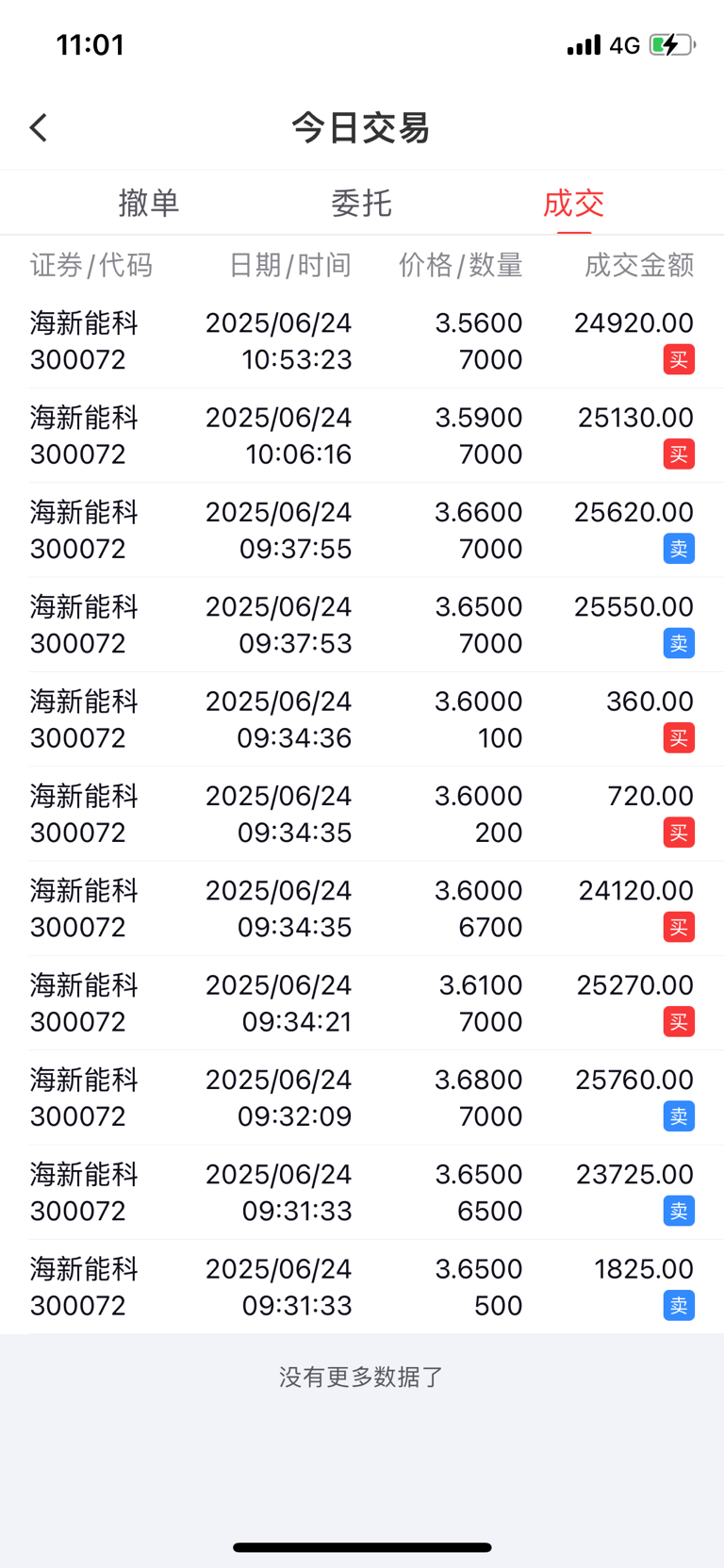Go back using the top-left arrow
The height and width of the screenshot is (1568, 724).
tap(39, 127)
